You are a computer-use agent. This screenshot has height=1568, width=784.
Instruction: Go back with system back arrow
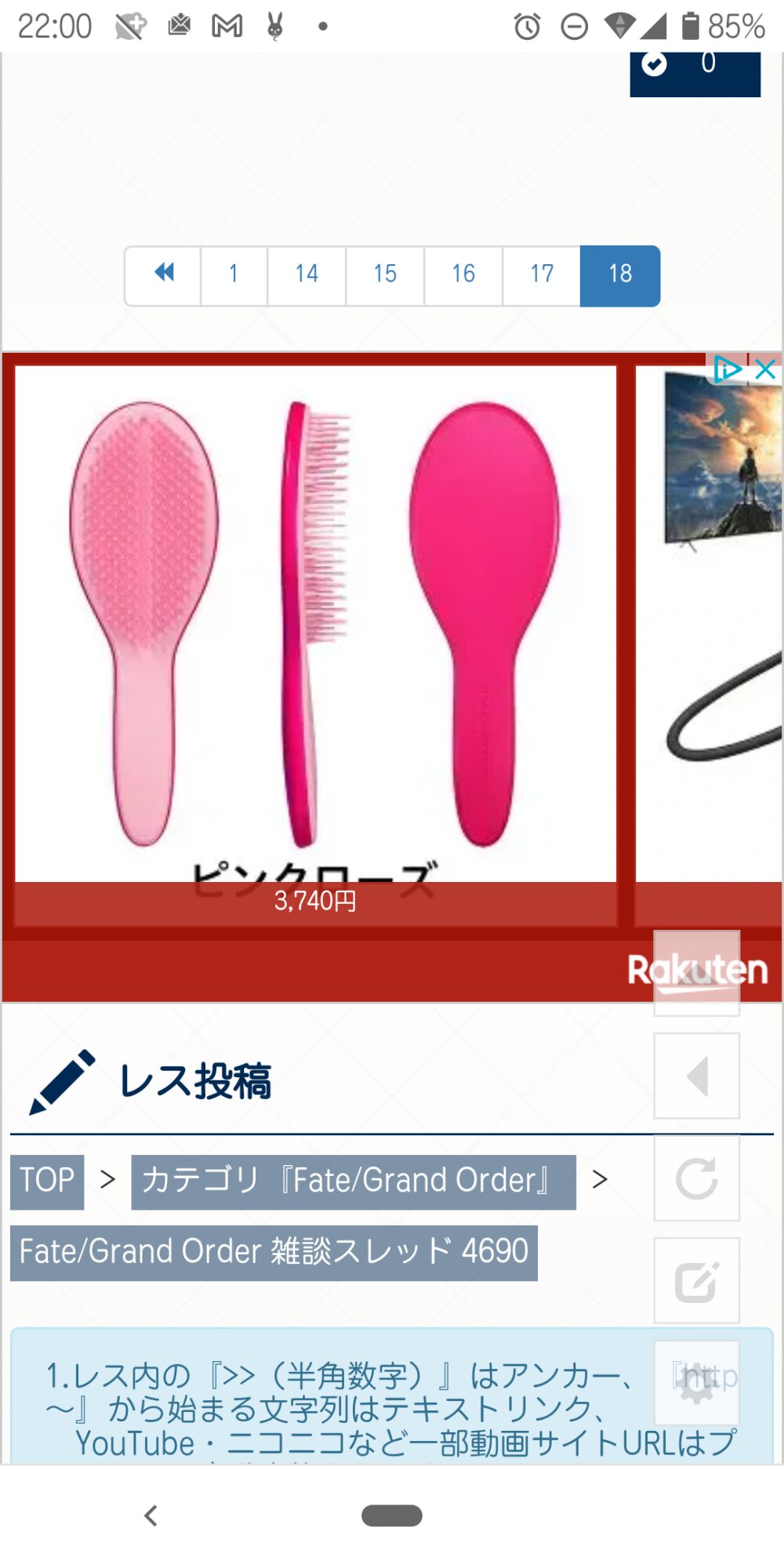pyautogui.click(x=151, y=1515)
